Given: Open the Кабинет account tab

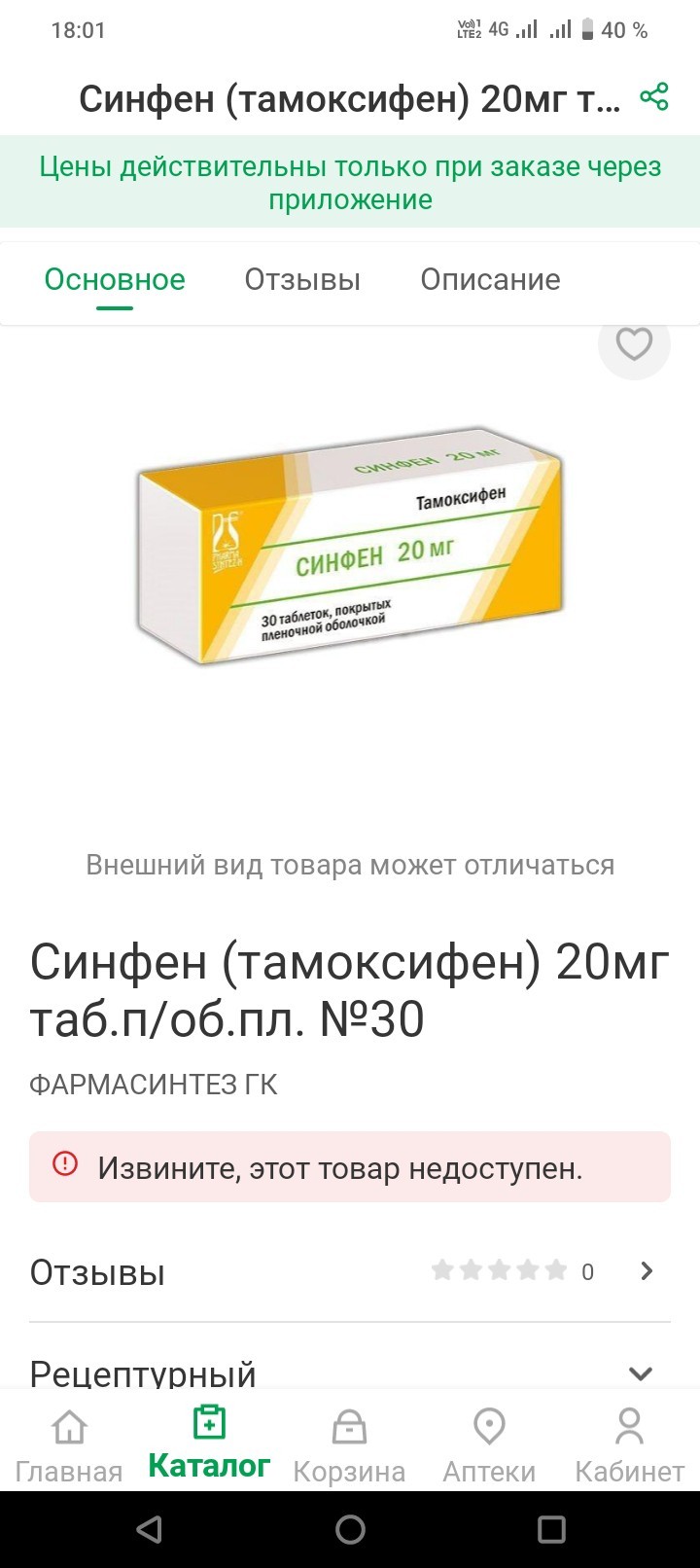Looking at the screenshot, I should coord(629,1444).
